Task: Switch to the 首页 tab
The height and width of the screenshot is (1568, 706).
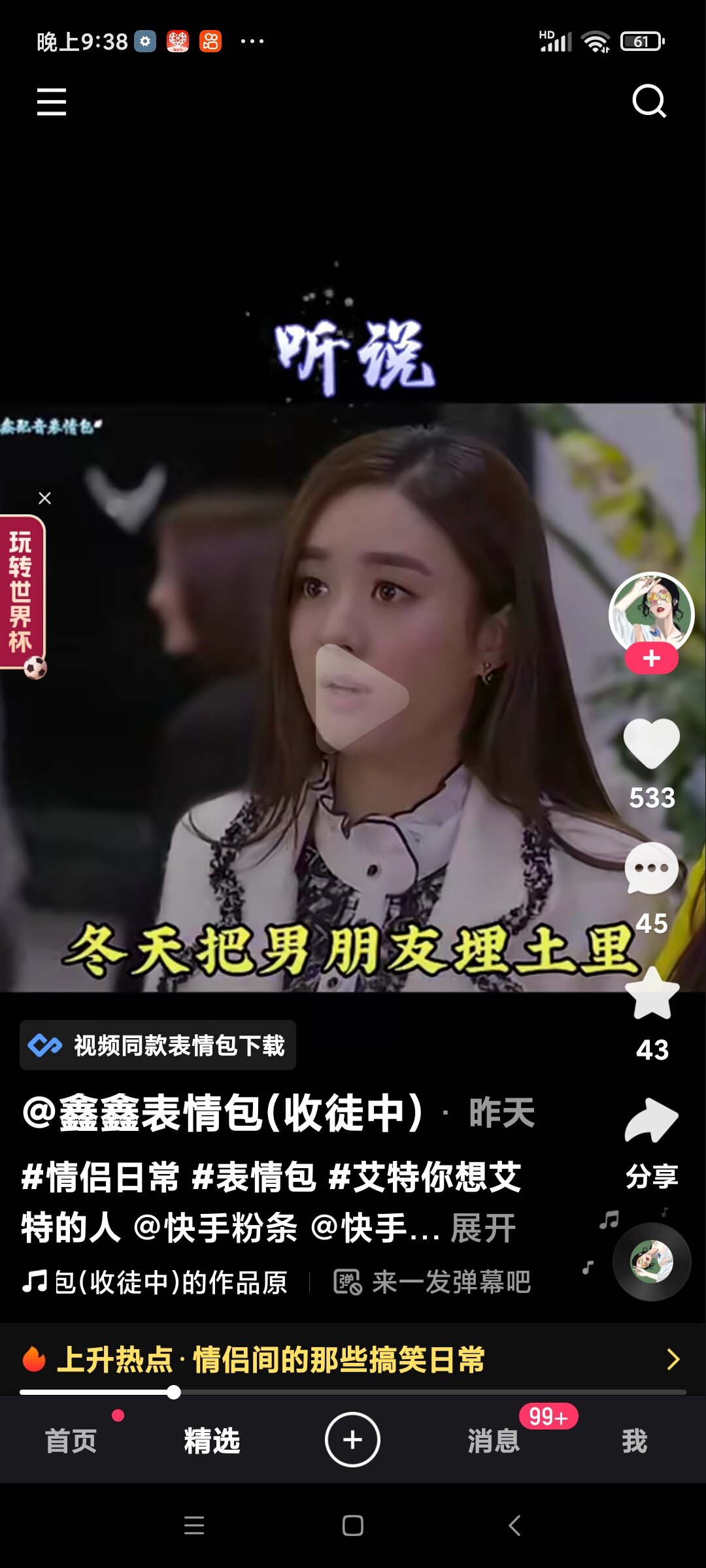Action: [71, 1441]
